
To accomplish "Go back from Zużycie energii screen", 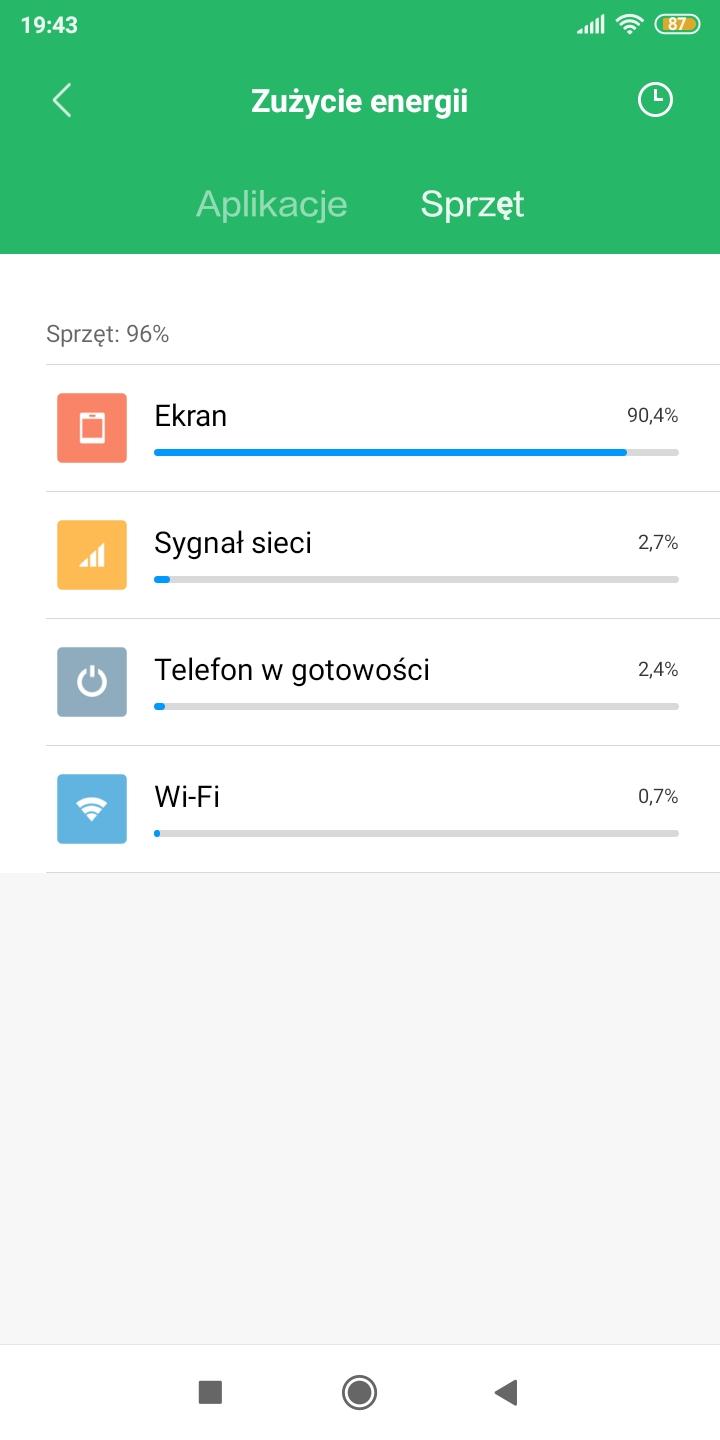I will pos(62,100).
